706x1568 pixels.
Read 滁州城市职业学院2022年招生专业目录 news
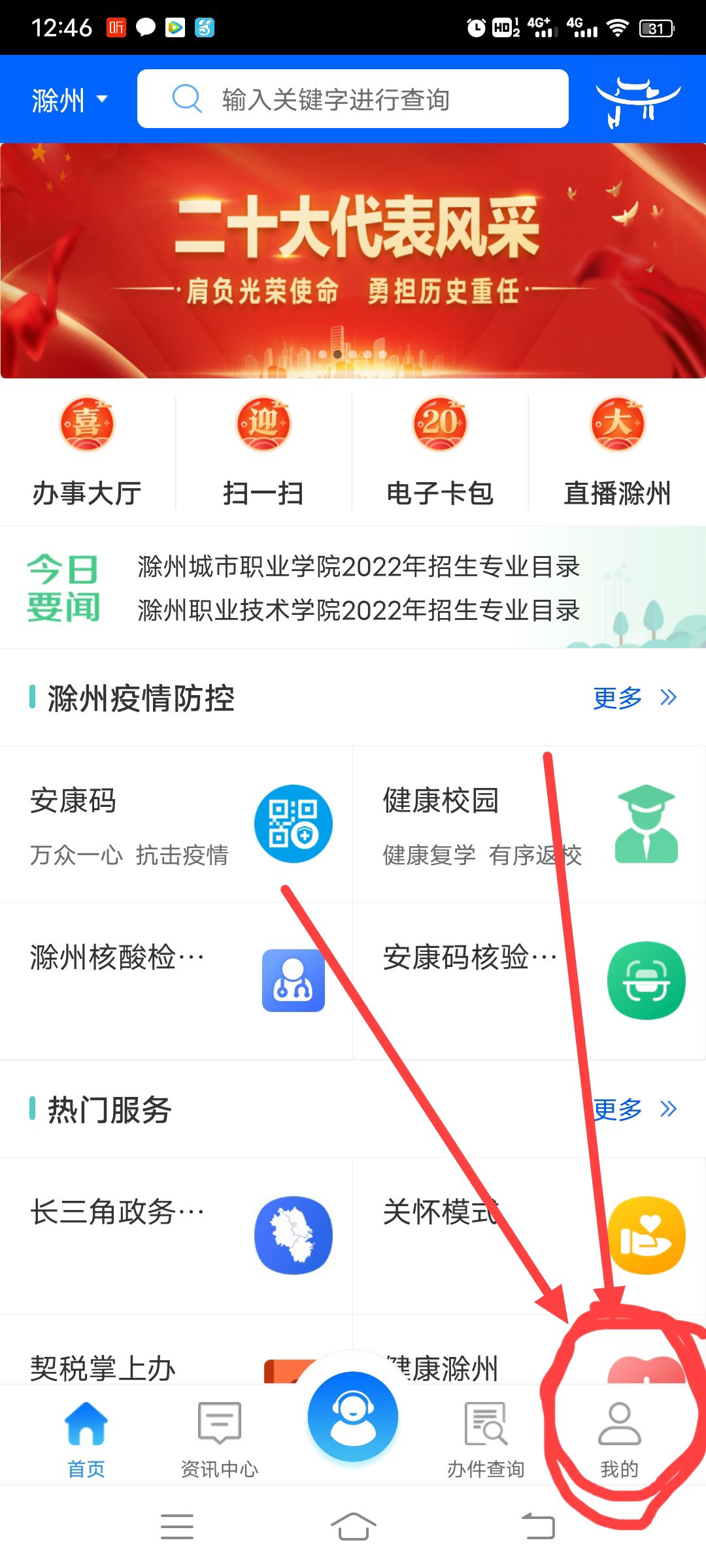coord(358,566)
